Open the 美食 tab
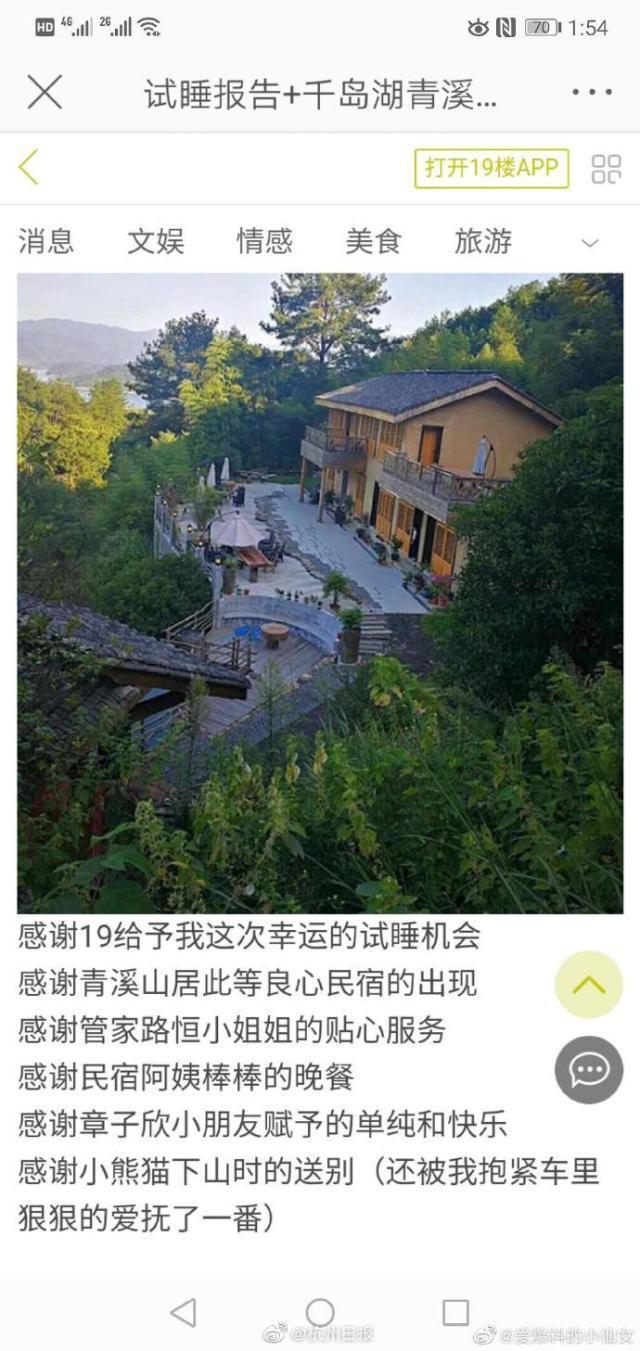 click(x=373, y=241)
